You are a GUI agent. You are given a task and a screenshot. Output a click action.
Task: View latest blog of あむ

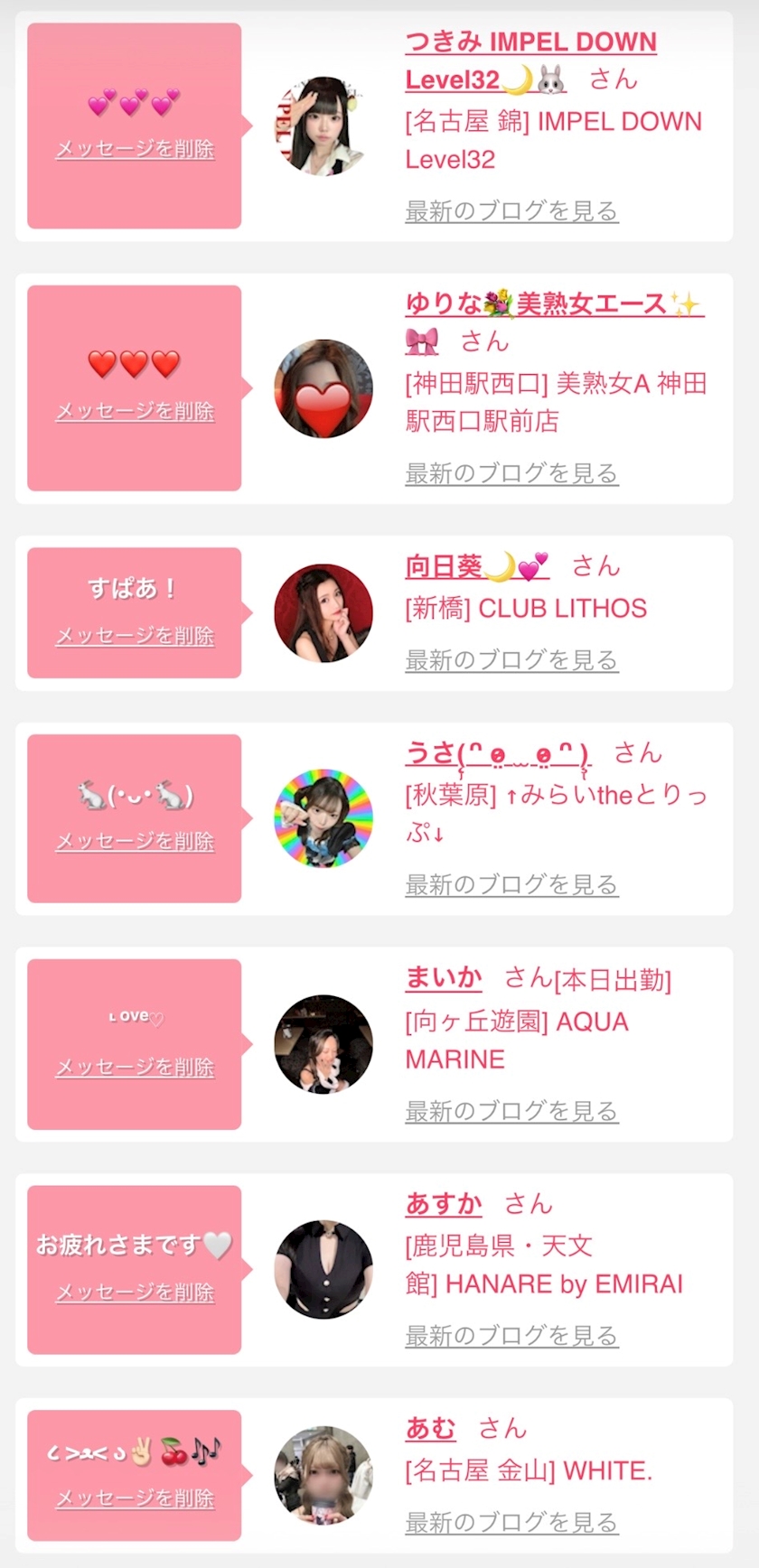point(511,1522)
